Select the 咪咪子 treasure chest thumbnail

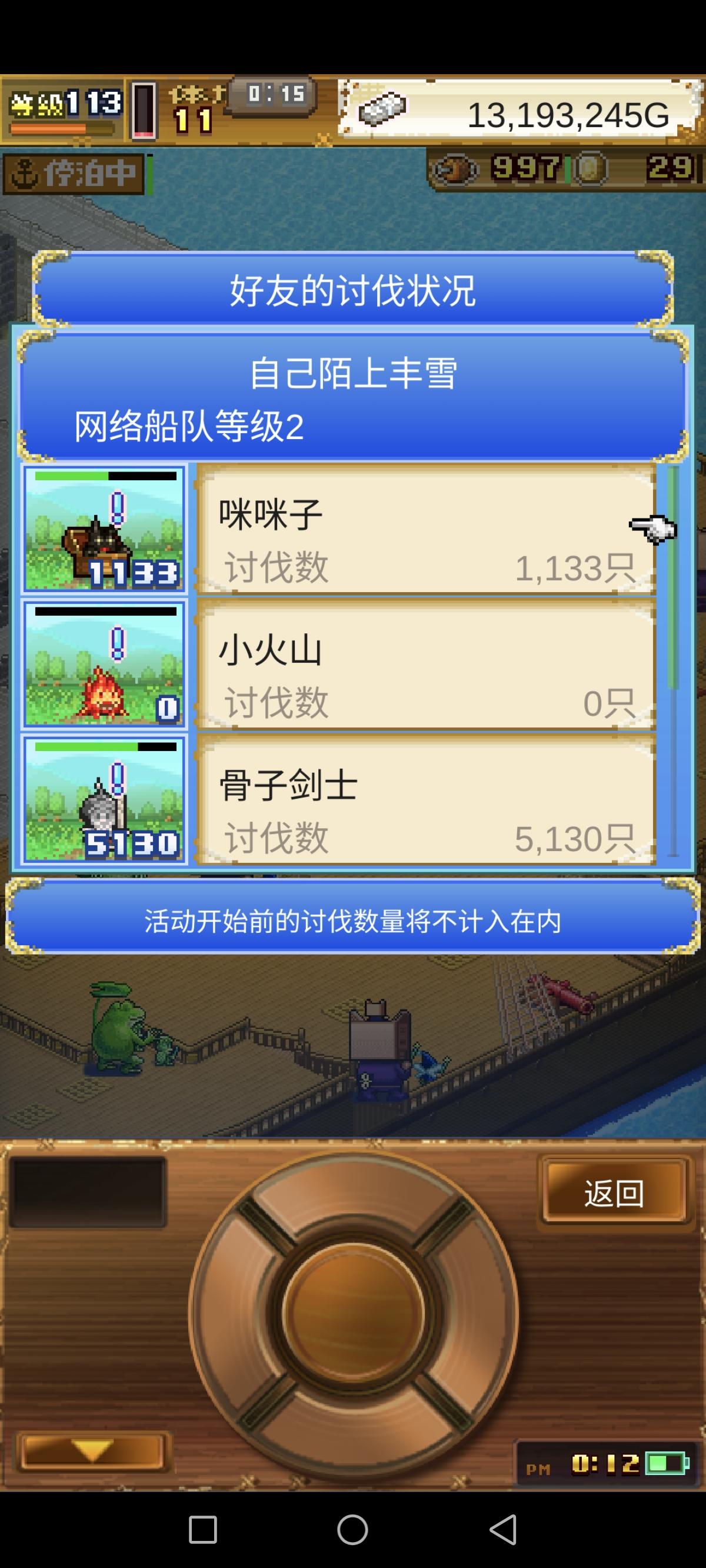tap(104, 529)
